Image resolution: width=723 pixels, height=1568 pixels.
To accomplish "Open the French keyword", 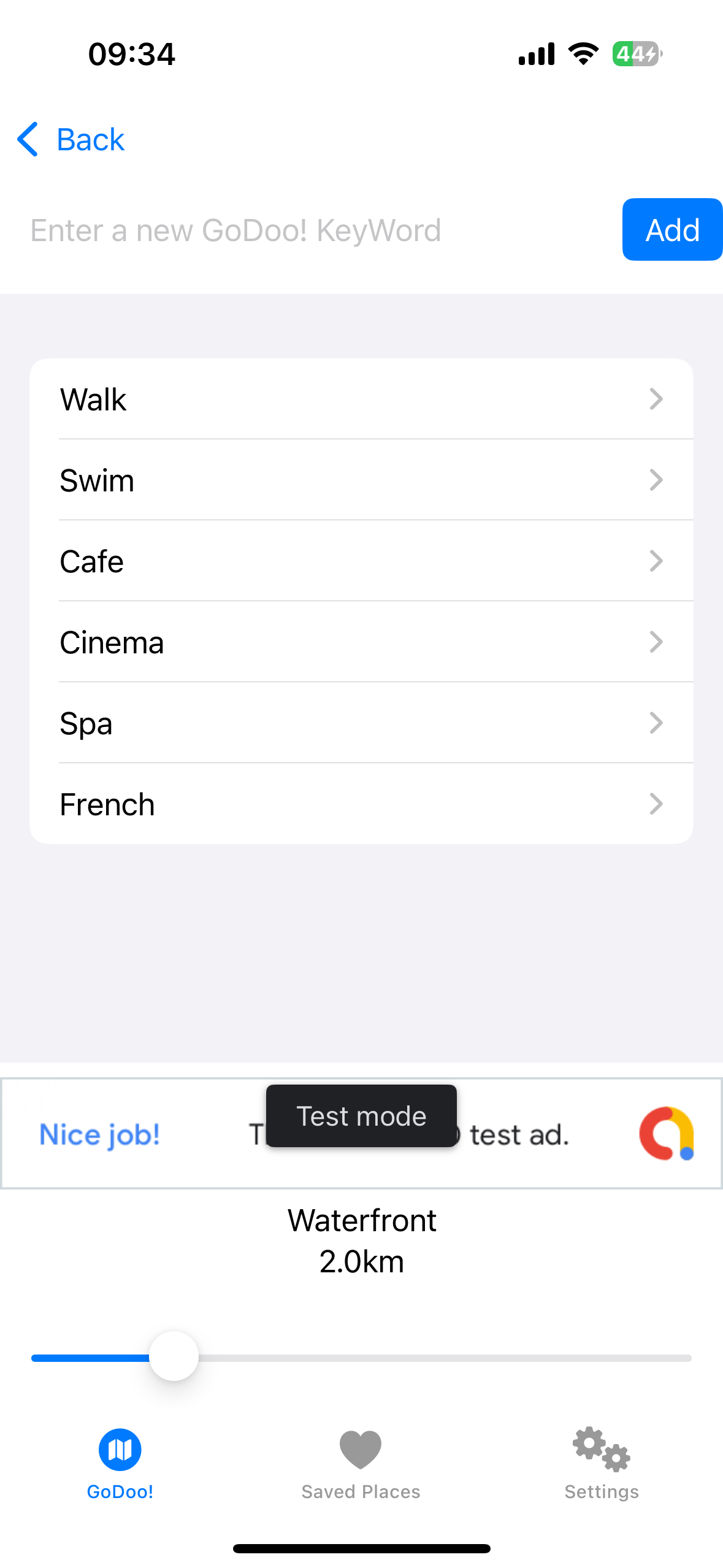I will click(361, 804).
